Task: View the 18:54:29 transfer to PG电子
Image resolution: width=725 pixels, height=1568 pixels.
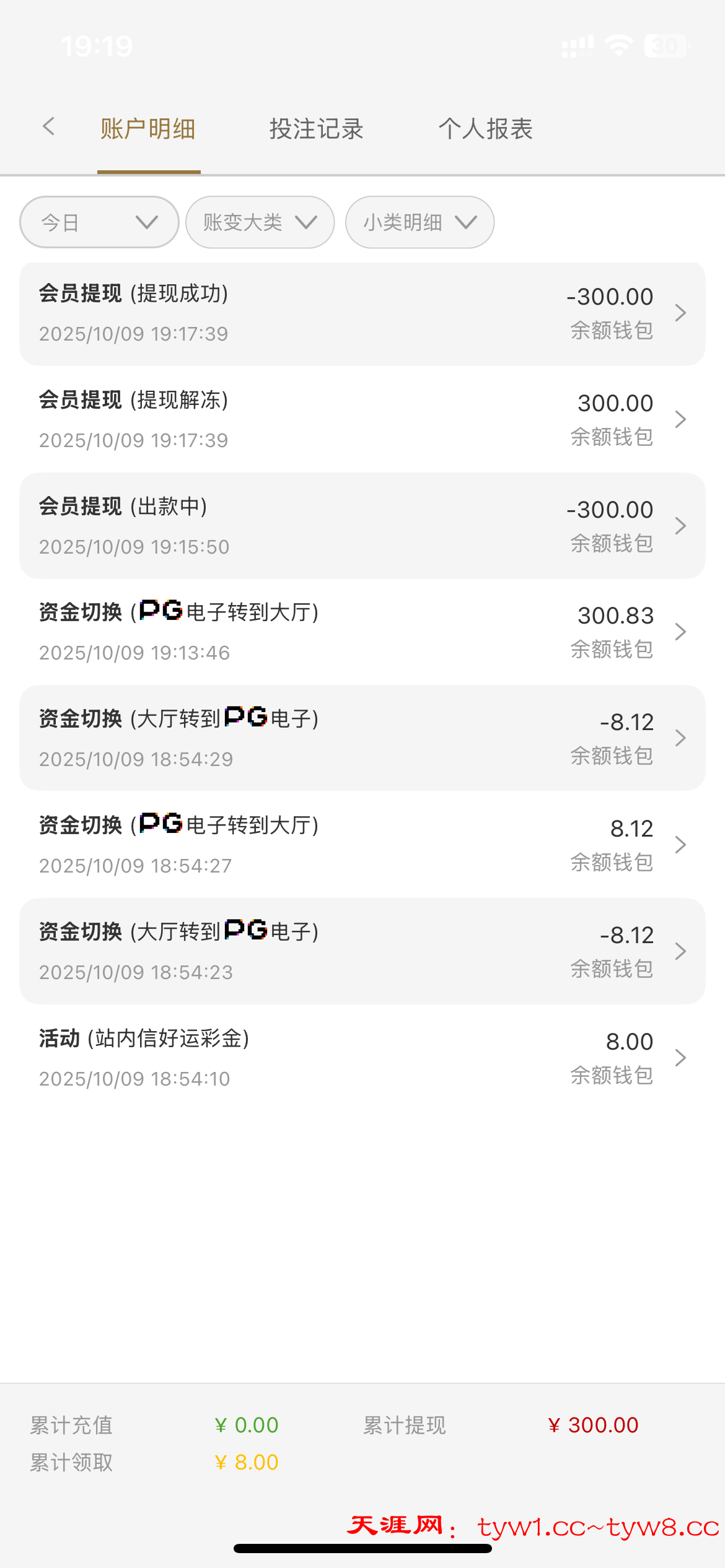Action: [362, 738]
